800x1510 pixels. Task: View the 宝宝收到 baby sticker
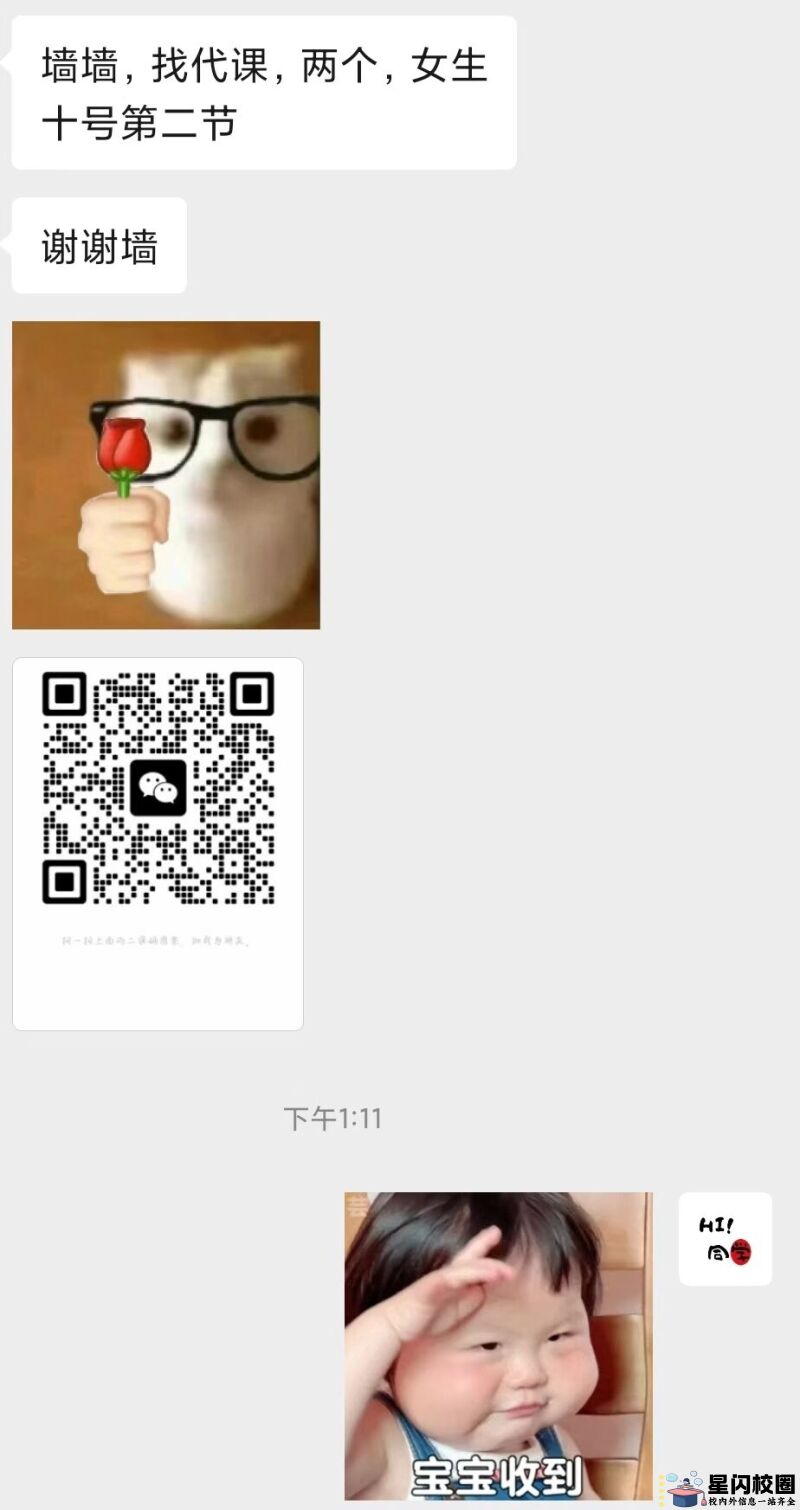pos(498,1345)
